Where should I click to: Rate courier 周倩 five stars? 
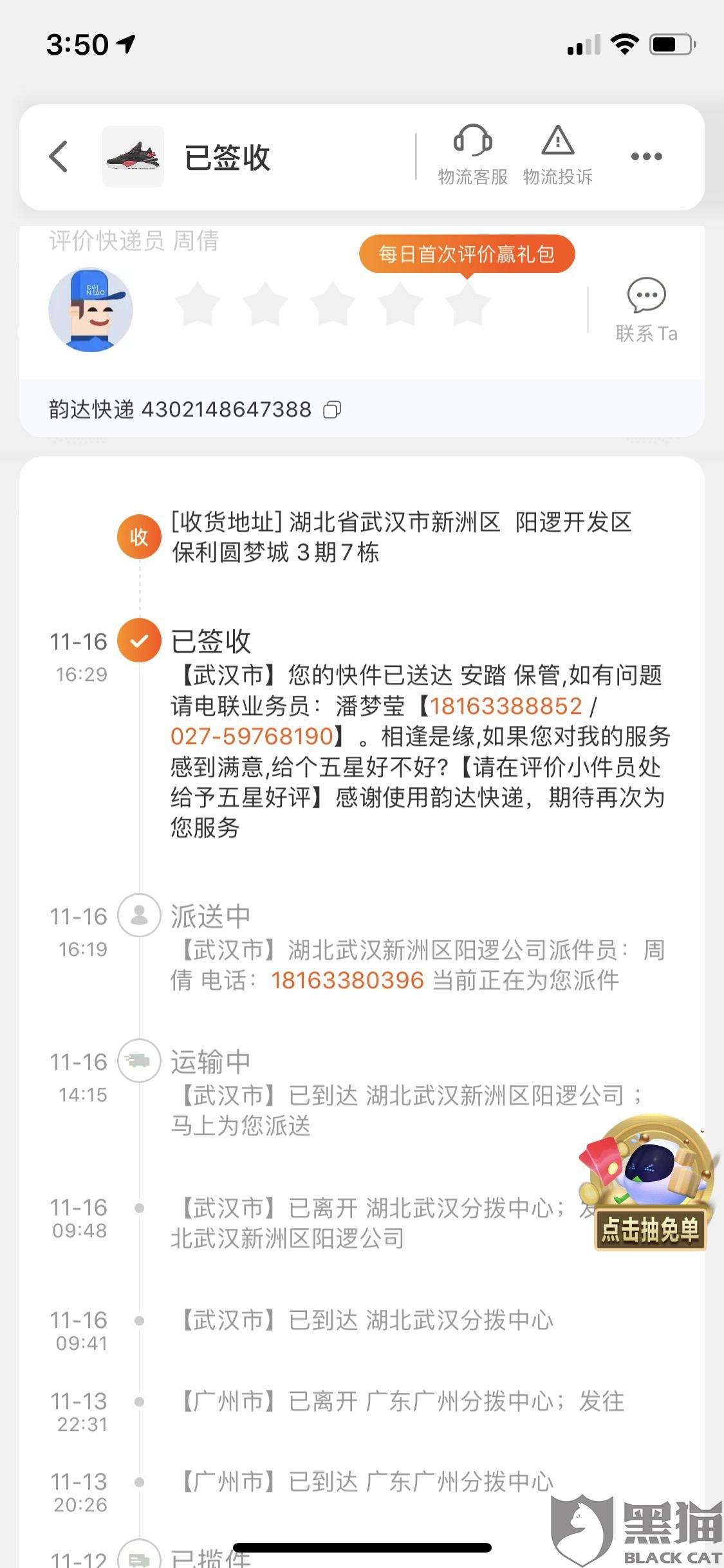pos(468,306)
